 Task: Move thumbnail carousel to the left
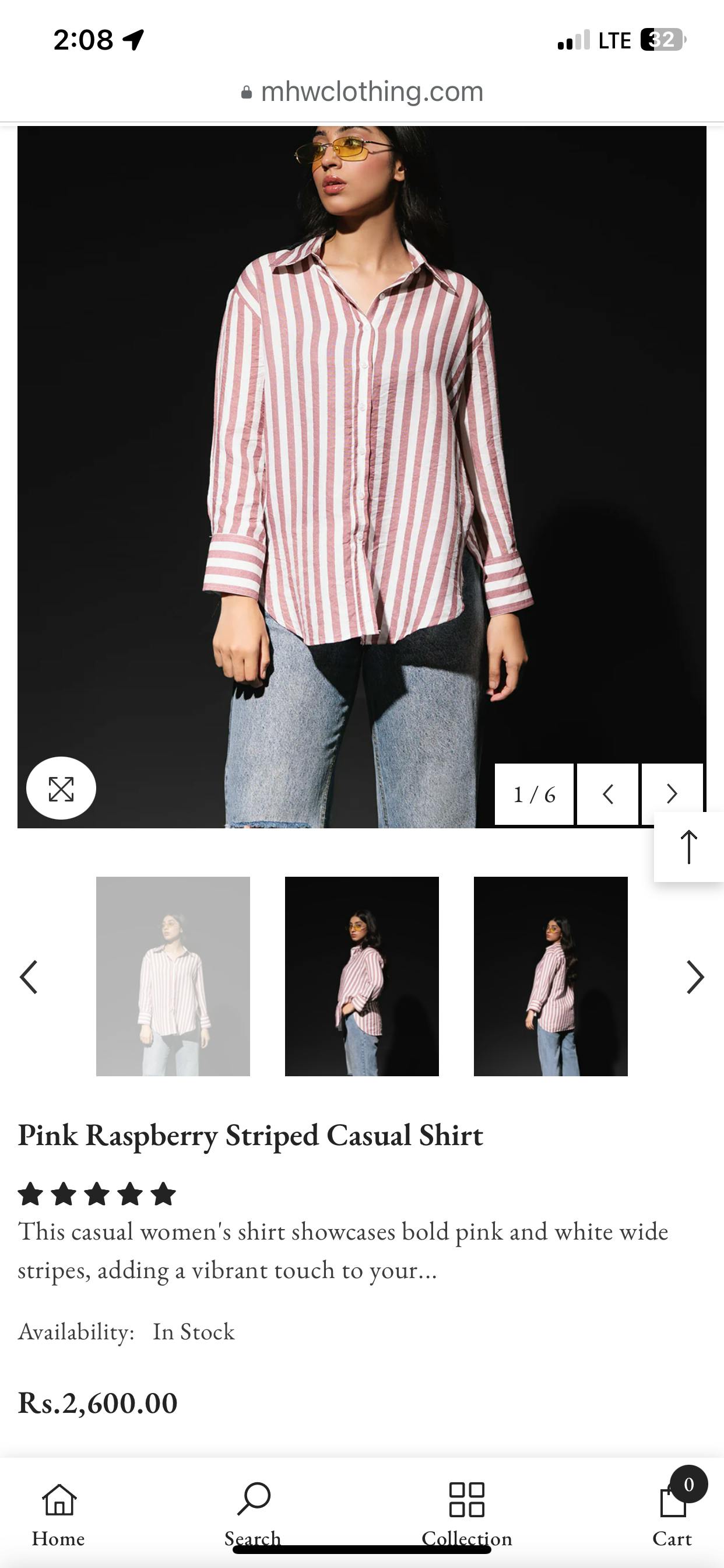[29, 977]
